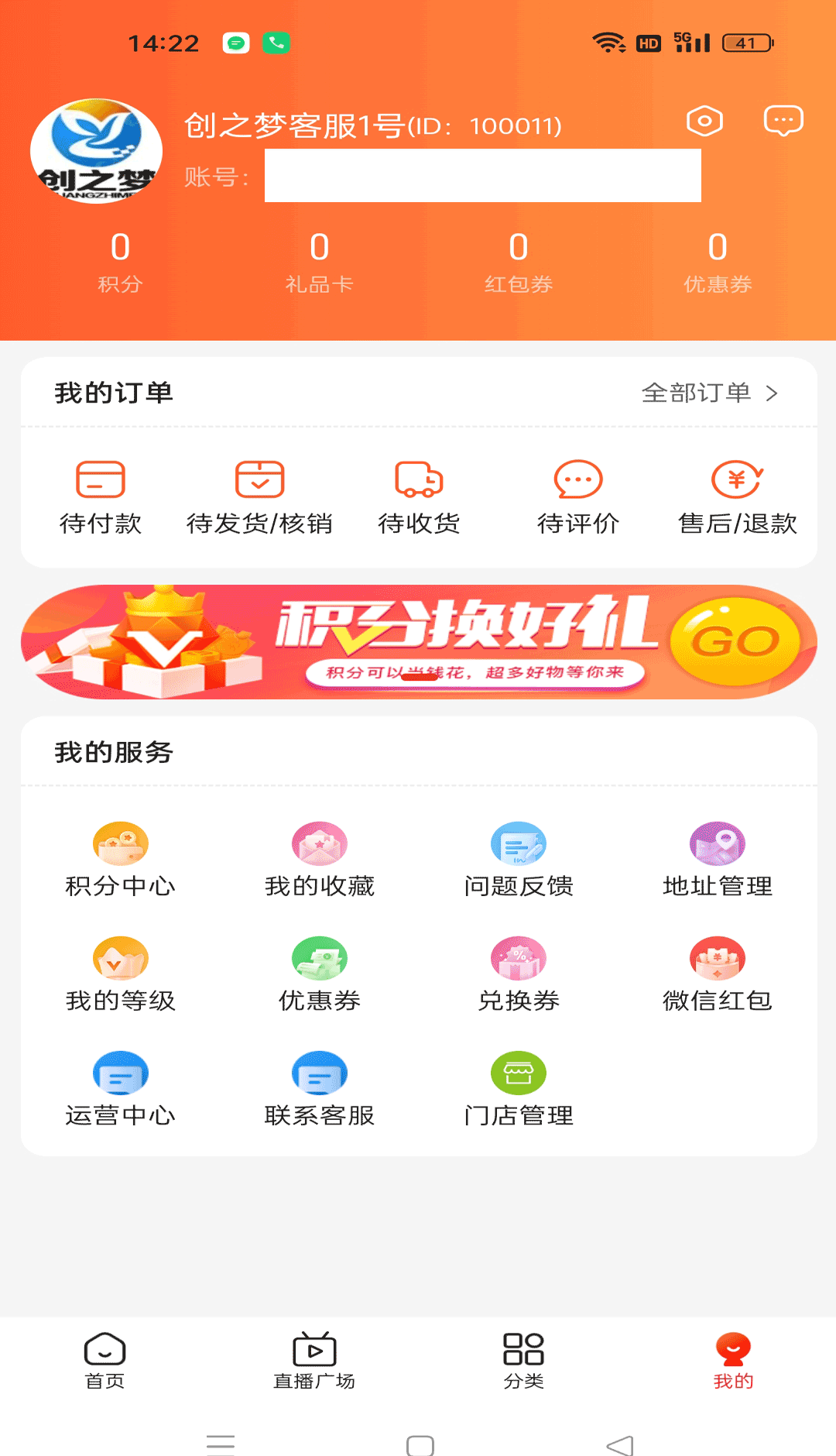Open the messages chat icon in the header
This screenshot has width=836, height=1456.
coord(783,121)
